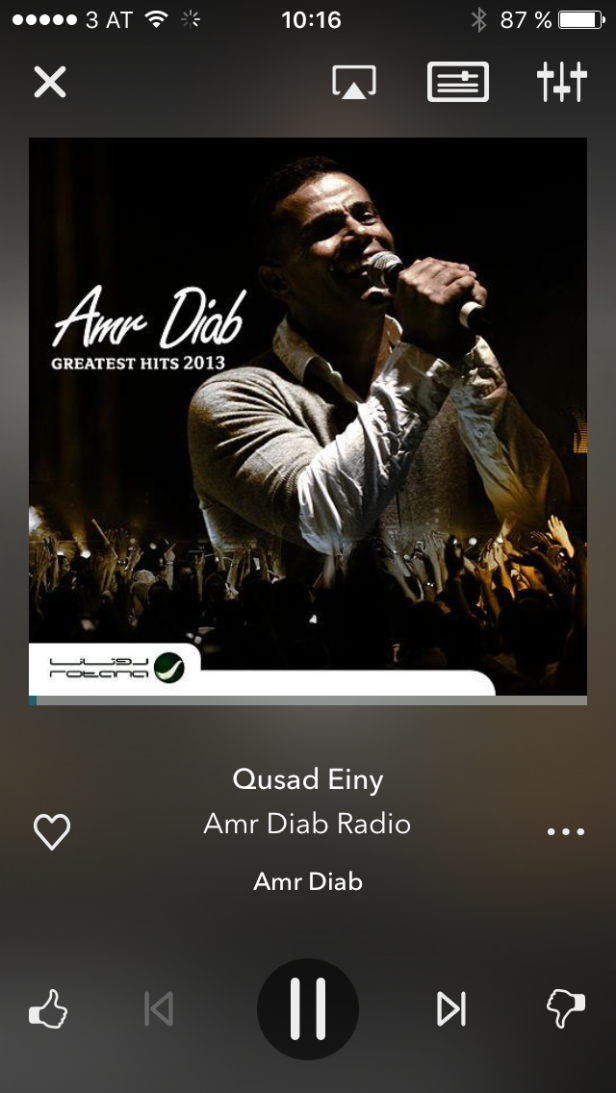This screenshot has height=1093, width=616.
Task: Give this song a thumbs down
Action: [565, 1009]
